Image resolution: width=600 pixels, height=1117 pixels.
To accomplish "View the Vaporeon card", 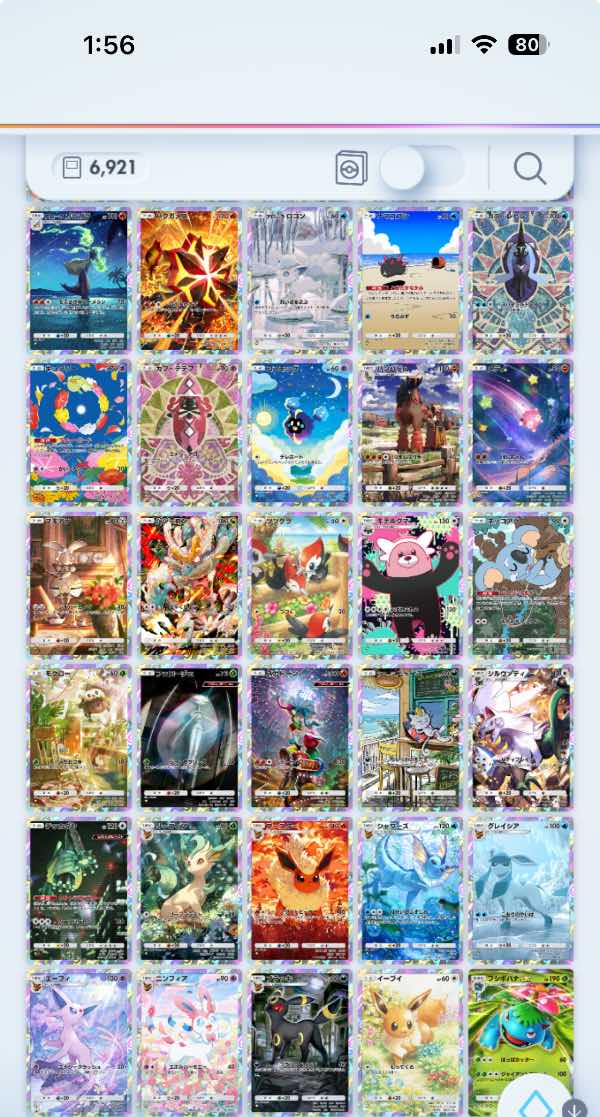I will (411, 890).
